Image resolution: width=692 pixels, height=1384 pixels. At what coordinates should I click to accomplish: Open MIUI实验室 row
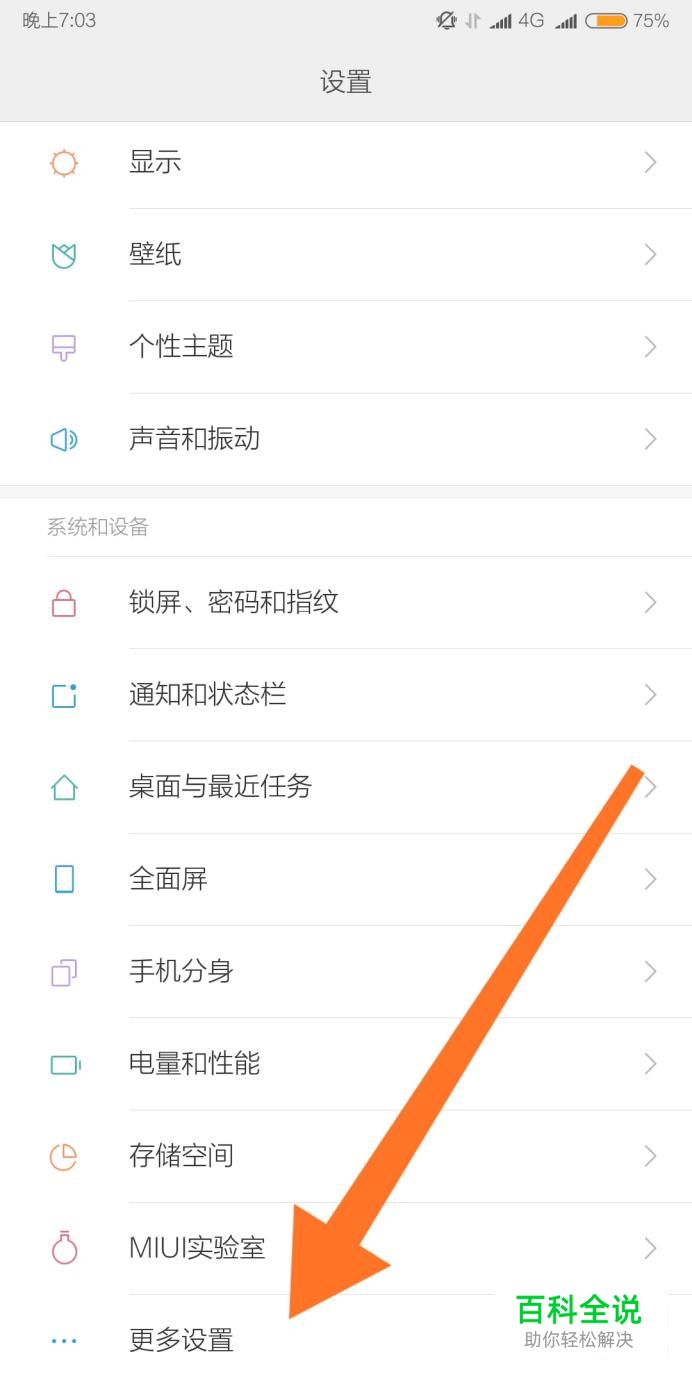[346, 1248]
